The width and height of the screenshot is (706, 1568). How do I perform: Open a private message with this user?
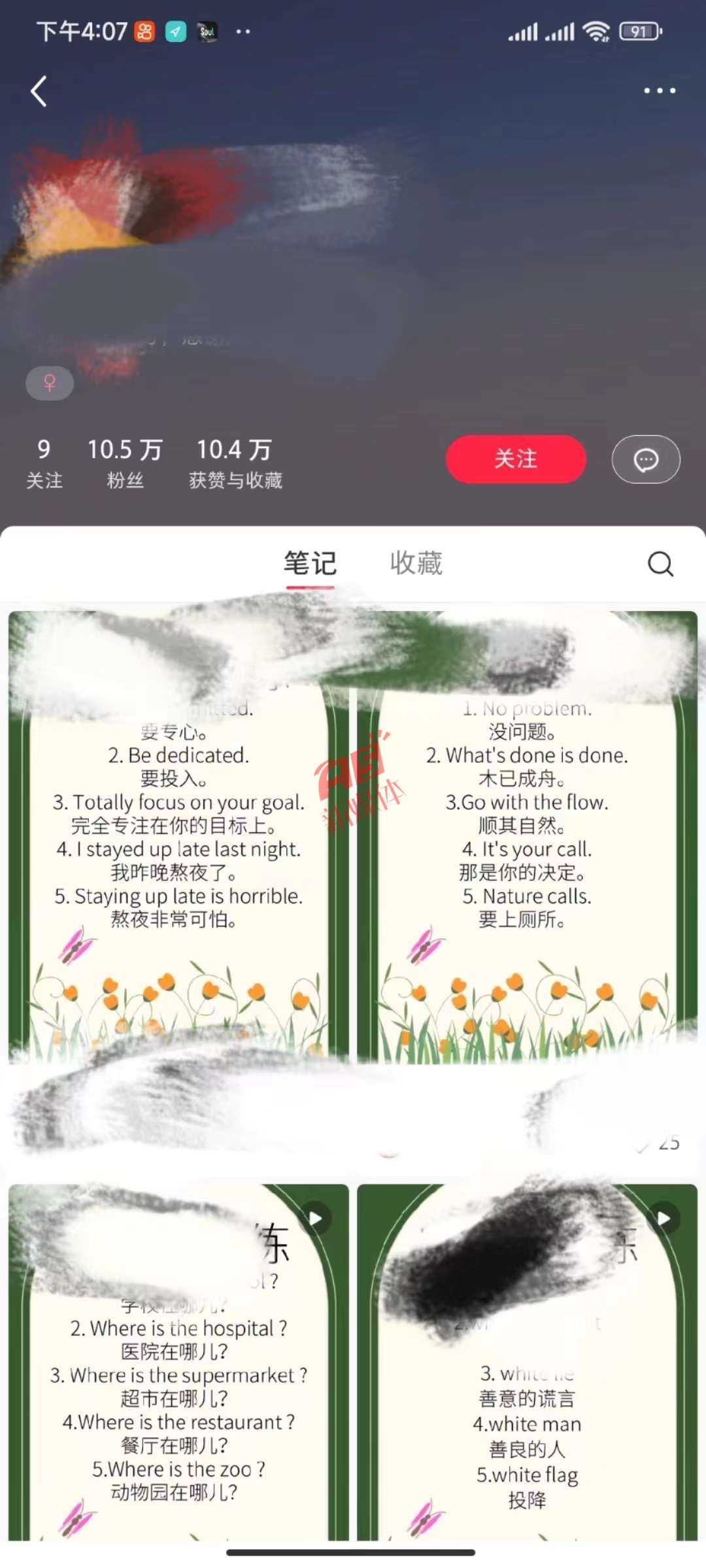(646, 459)
